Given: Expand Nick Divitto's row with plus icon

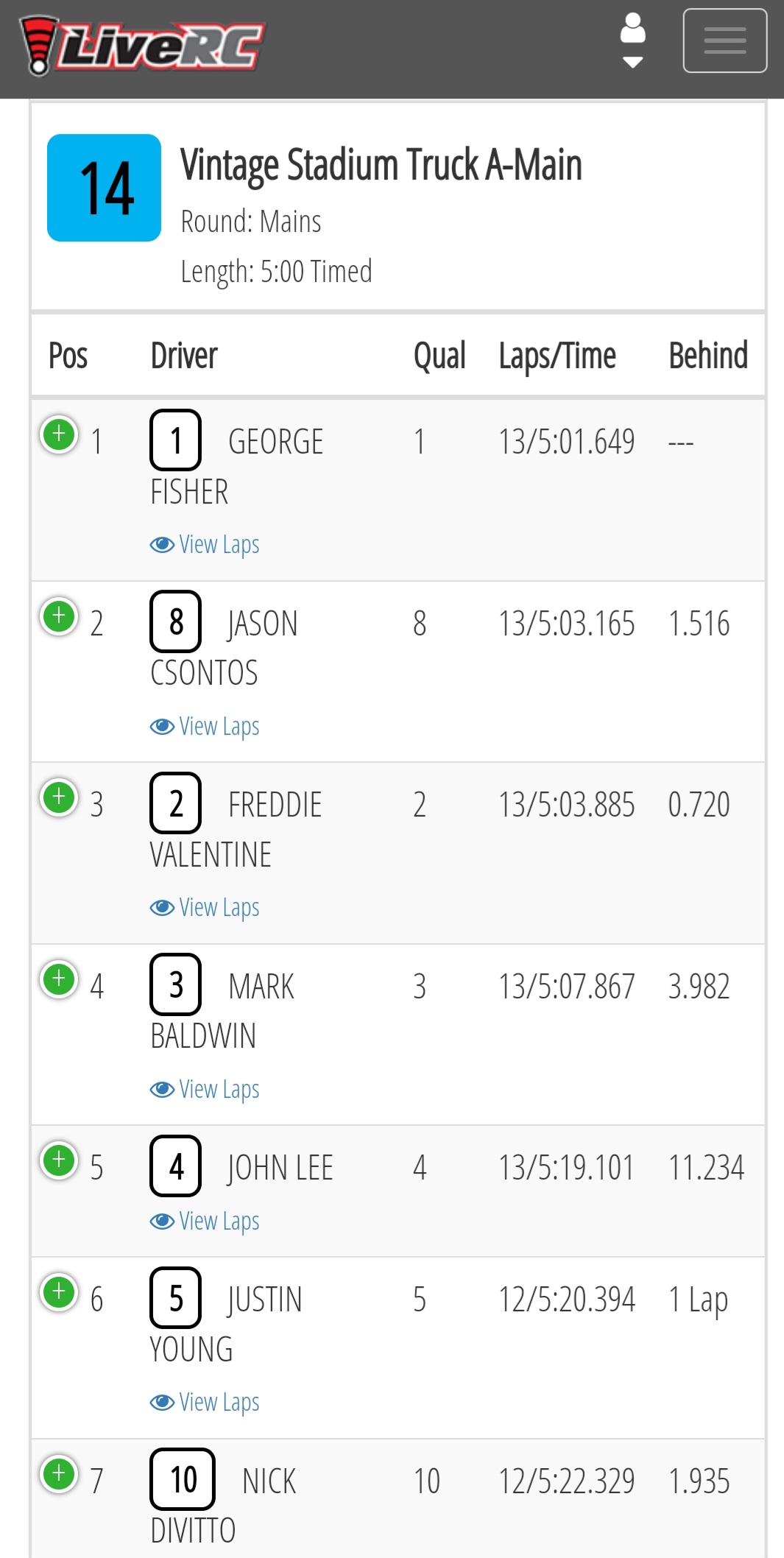Looking at the screenshot, I should (59, 1474).
